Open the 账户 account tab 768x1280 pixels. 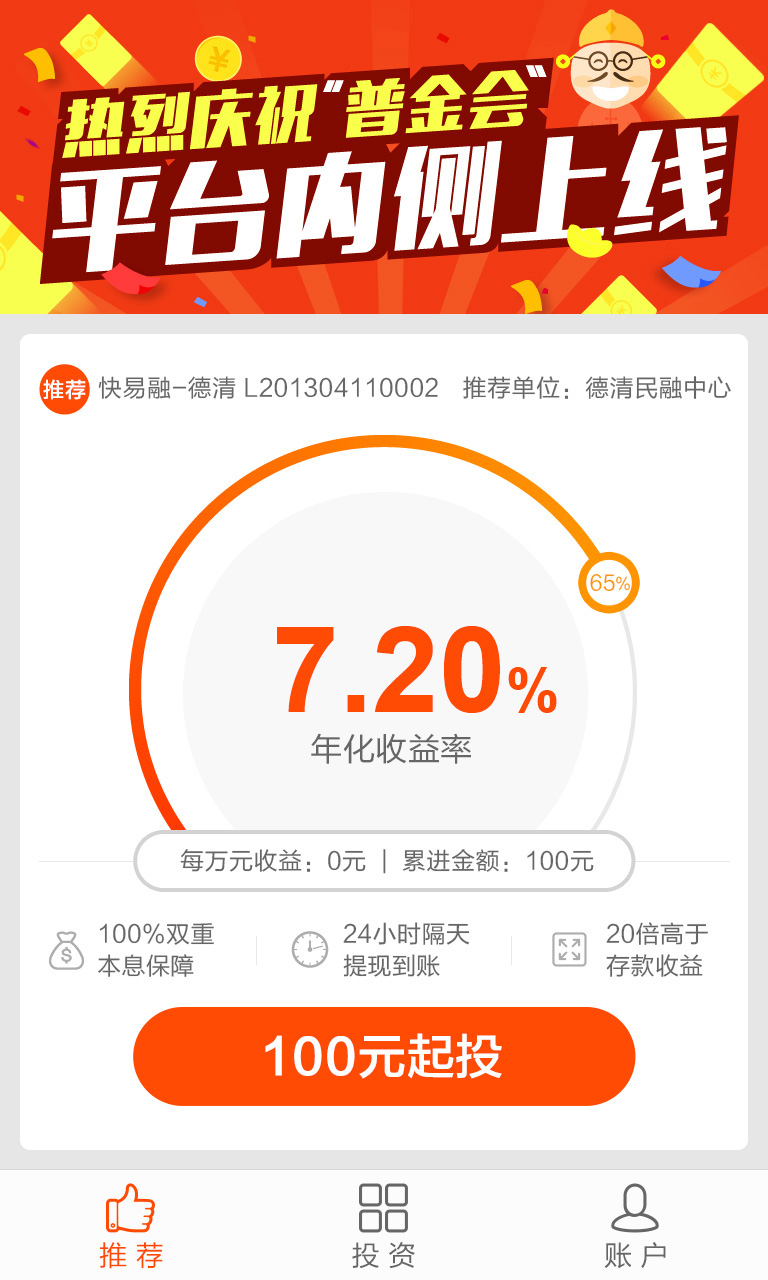(635, 1225)
